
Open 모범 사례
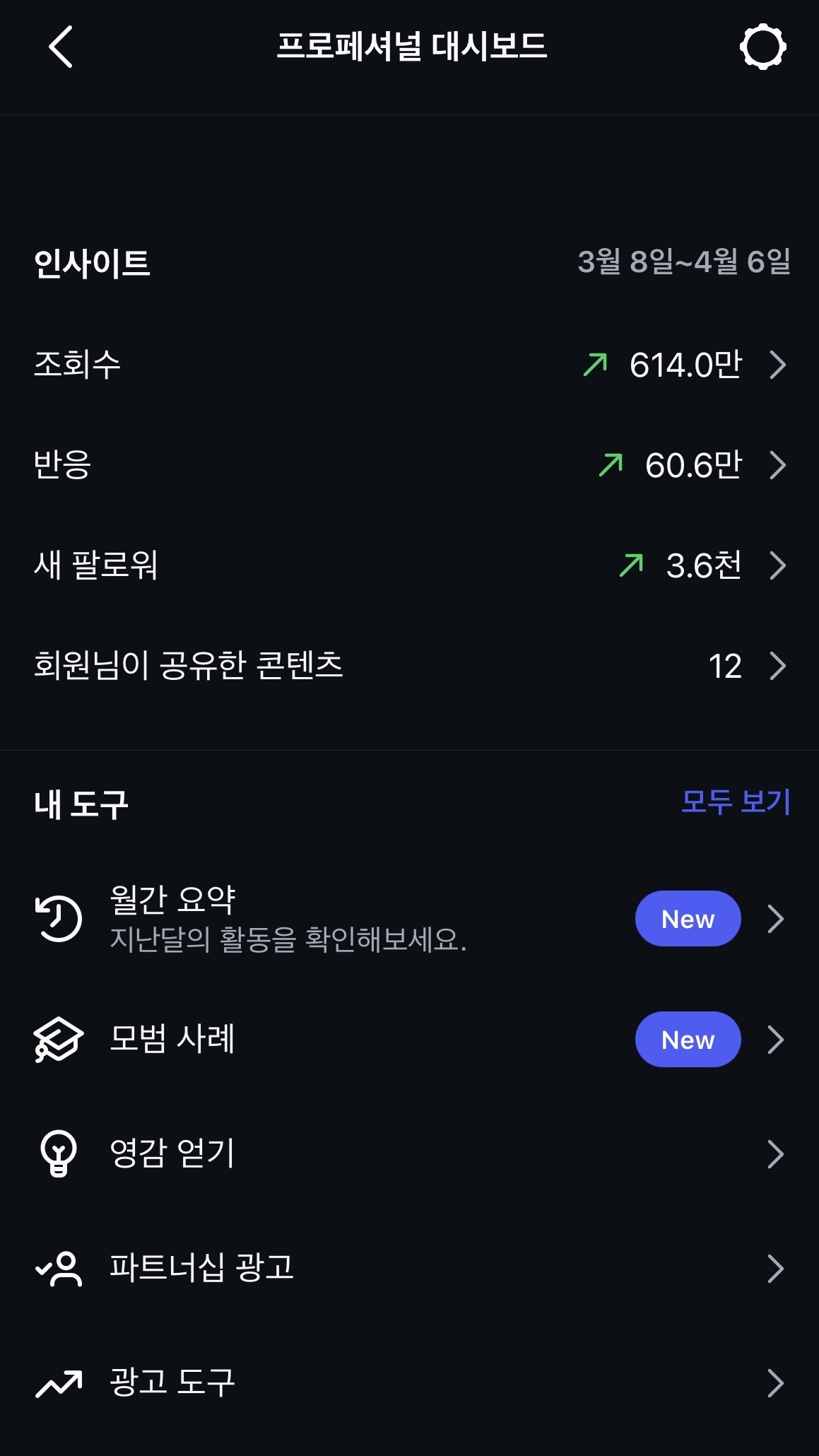coord(409,1040)
